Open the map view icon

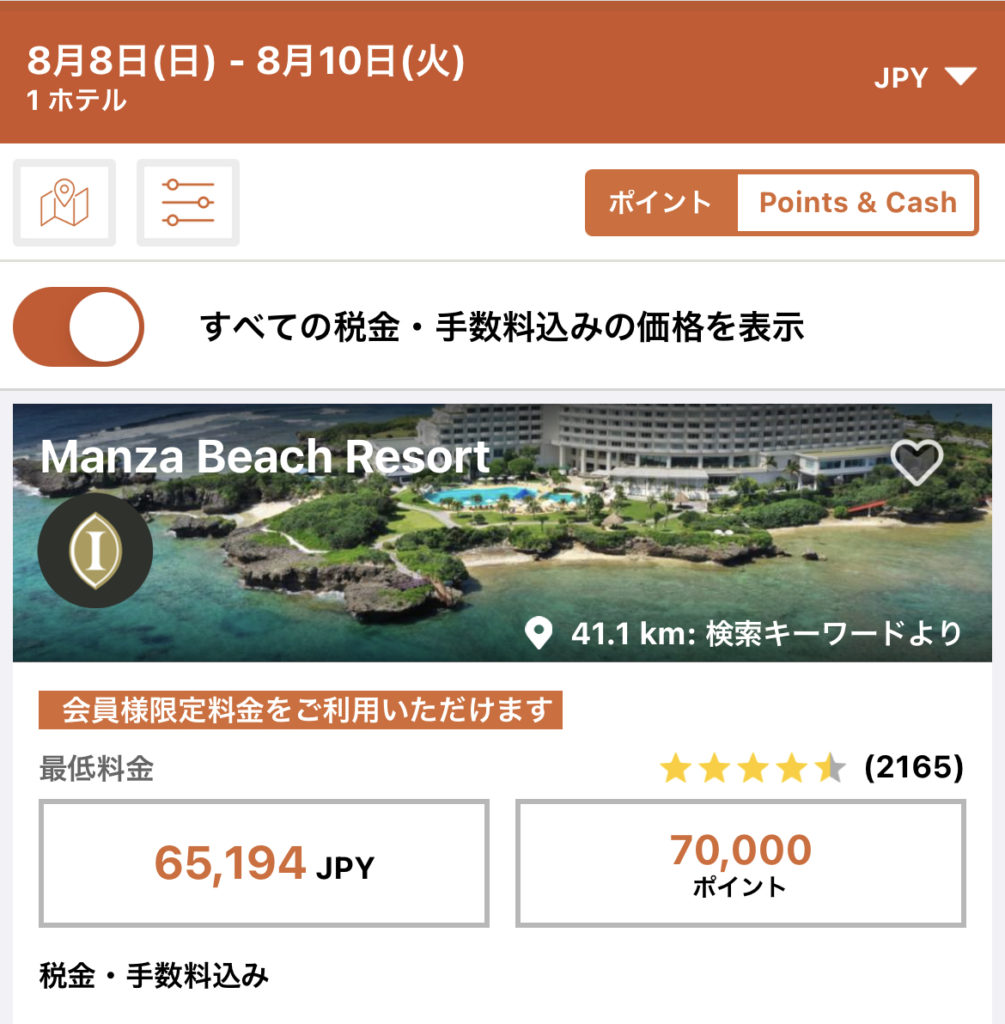pyautogui.click(x=64, y=202)
